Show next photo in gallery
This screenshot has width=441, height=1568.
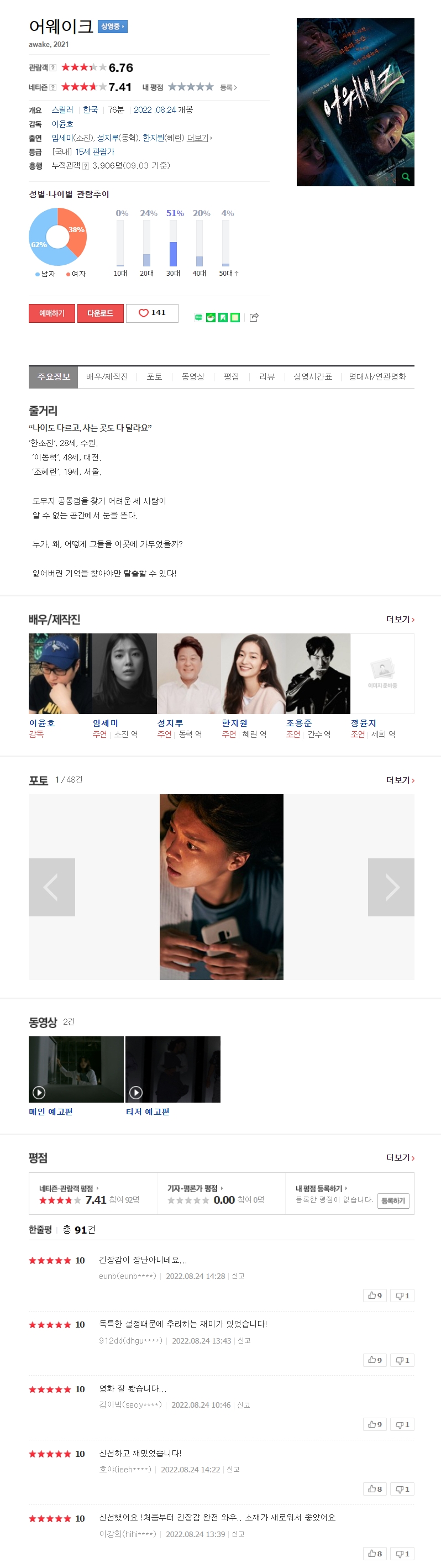point(391,887)
